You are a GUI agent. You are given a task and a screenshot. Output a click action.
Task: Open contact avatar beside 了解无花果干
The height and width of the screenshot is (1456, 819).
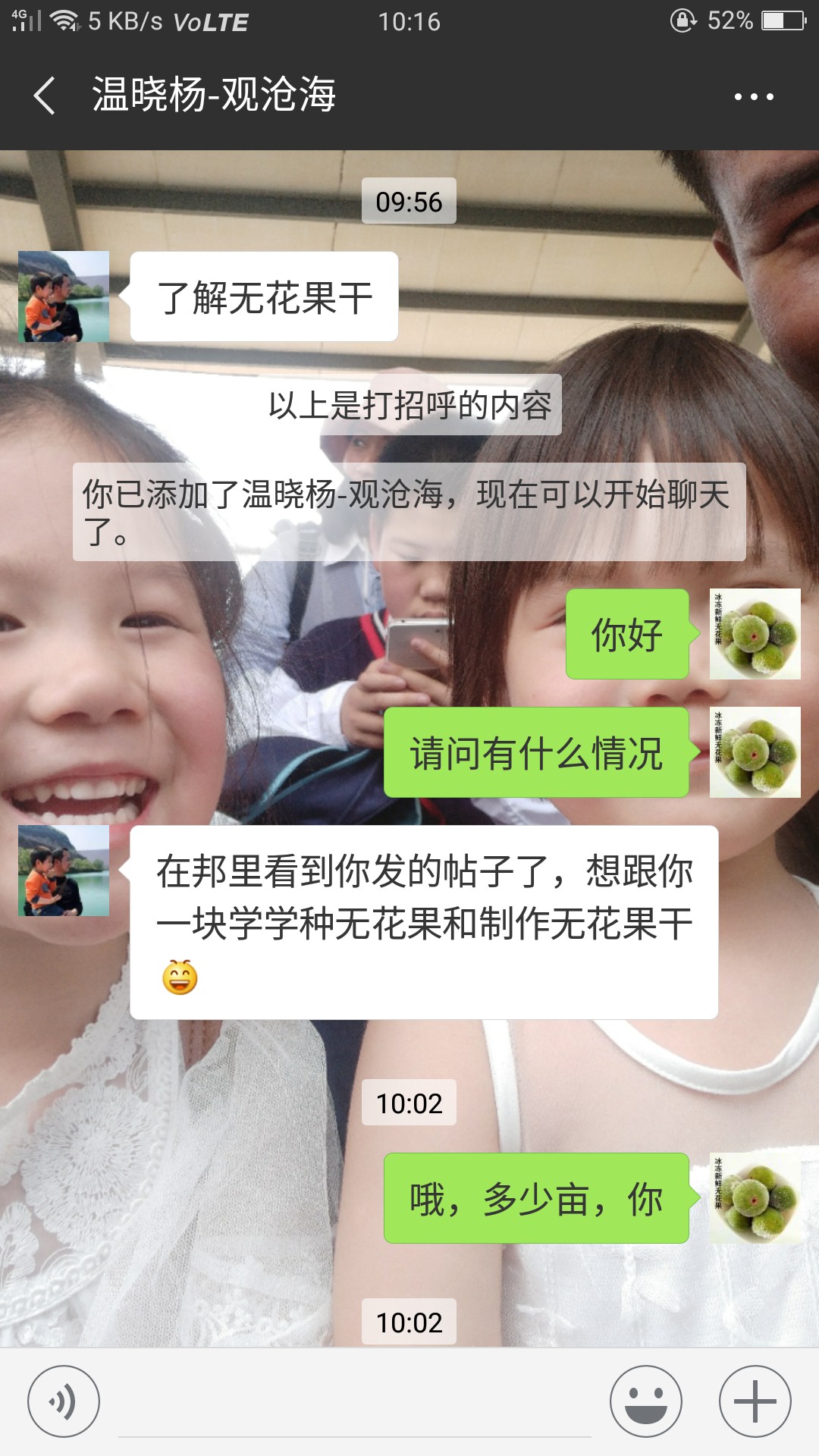pos(64,297)
